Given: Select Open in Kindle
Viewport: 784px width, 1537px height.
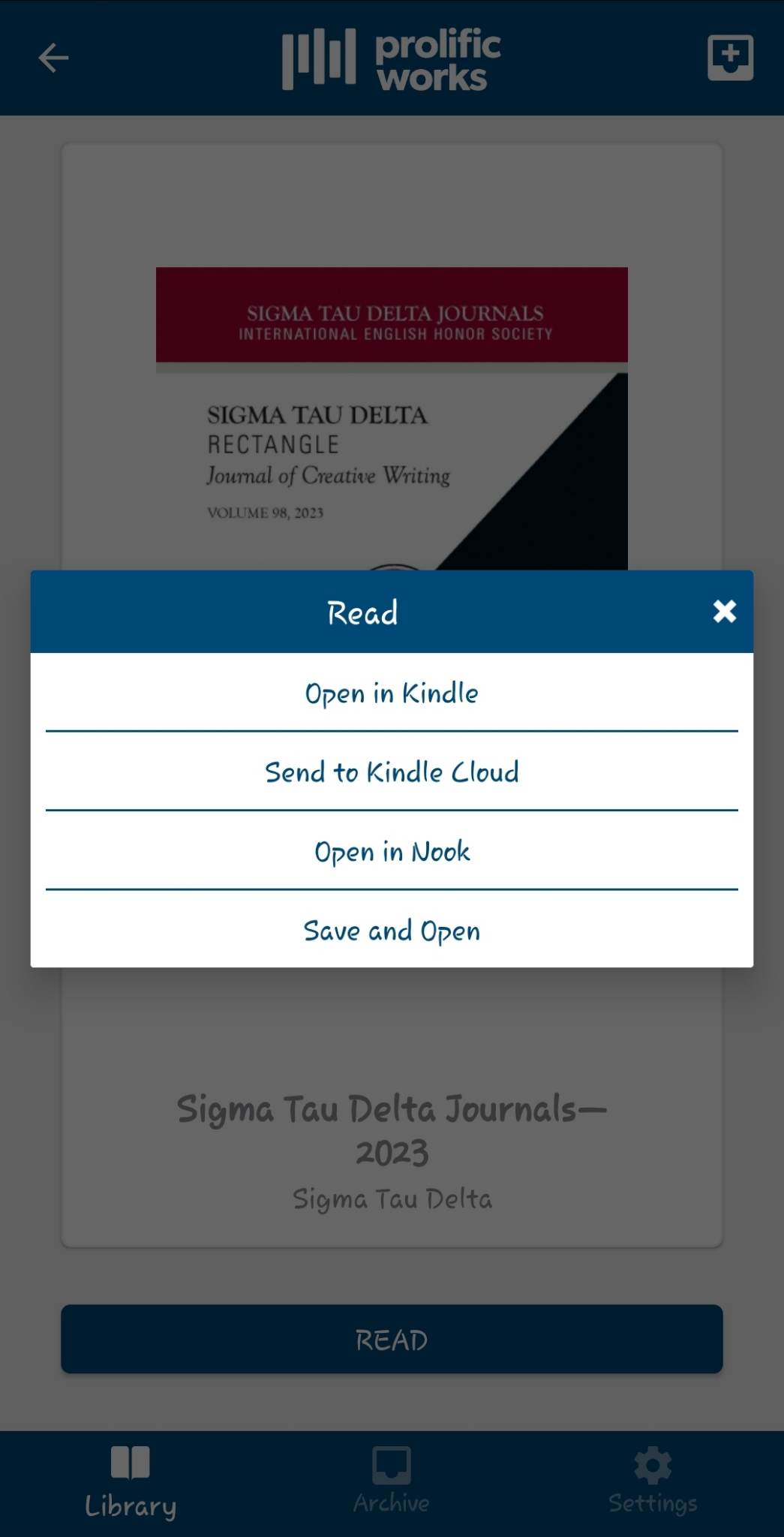Looking at the screenshot, I should click(x=392, y=692).
